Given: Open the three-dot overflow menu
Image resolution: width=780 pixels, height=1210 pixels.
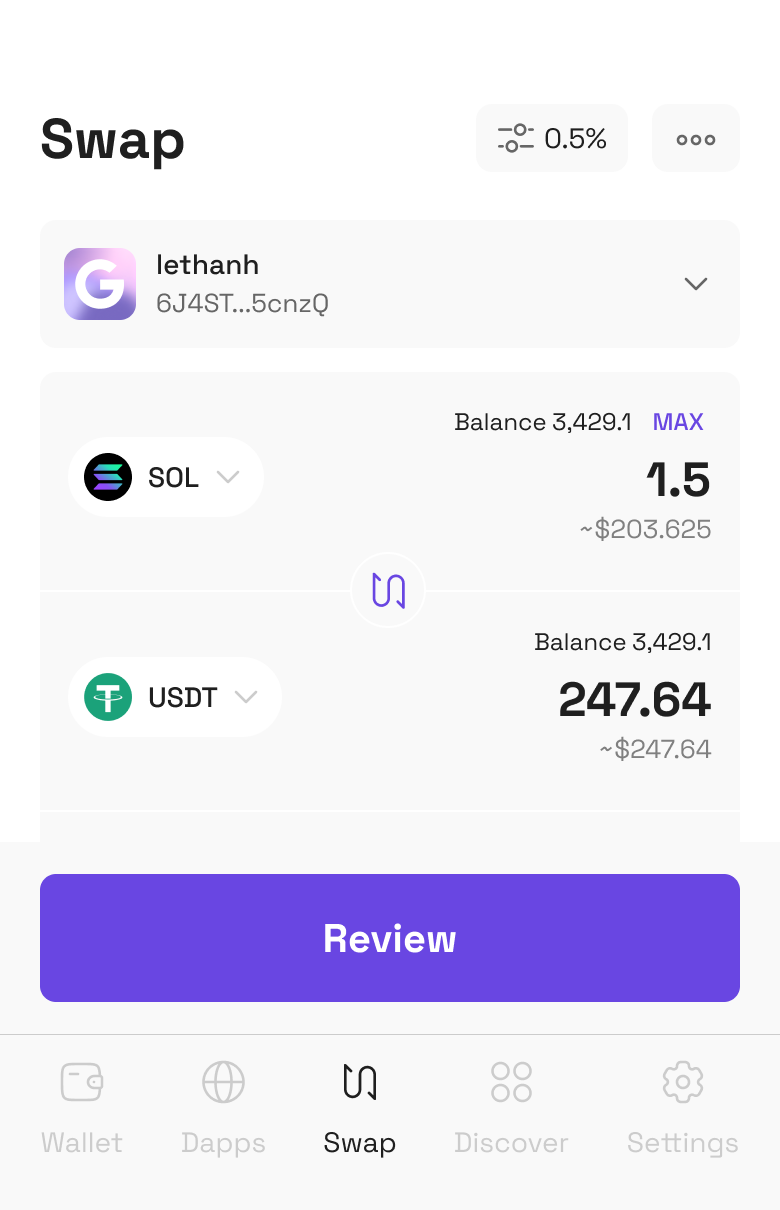Looking at the screenshot, I should (696, 138).
